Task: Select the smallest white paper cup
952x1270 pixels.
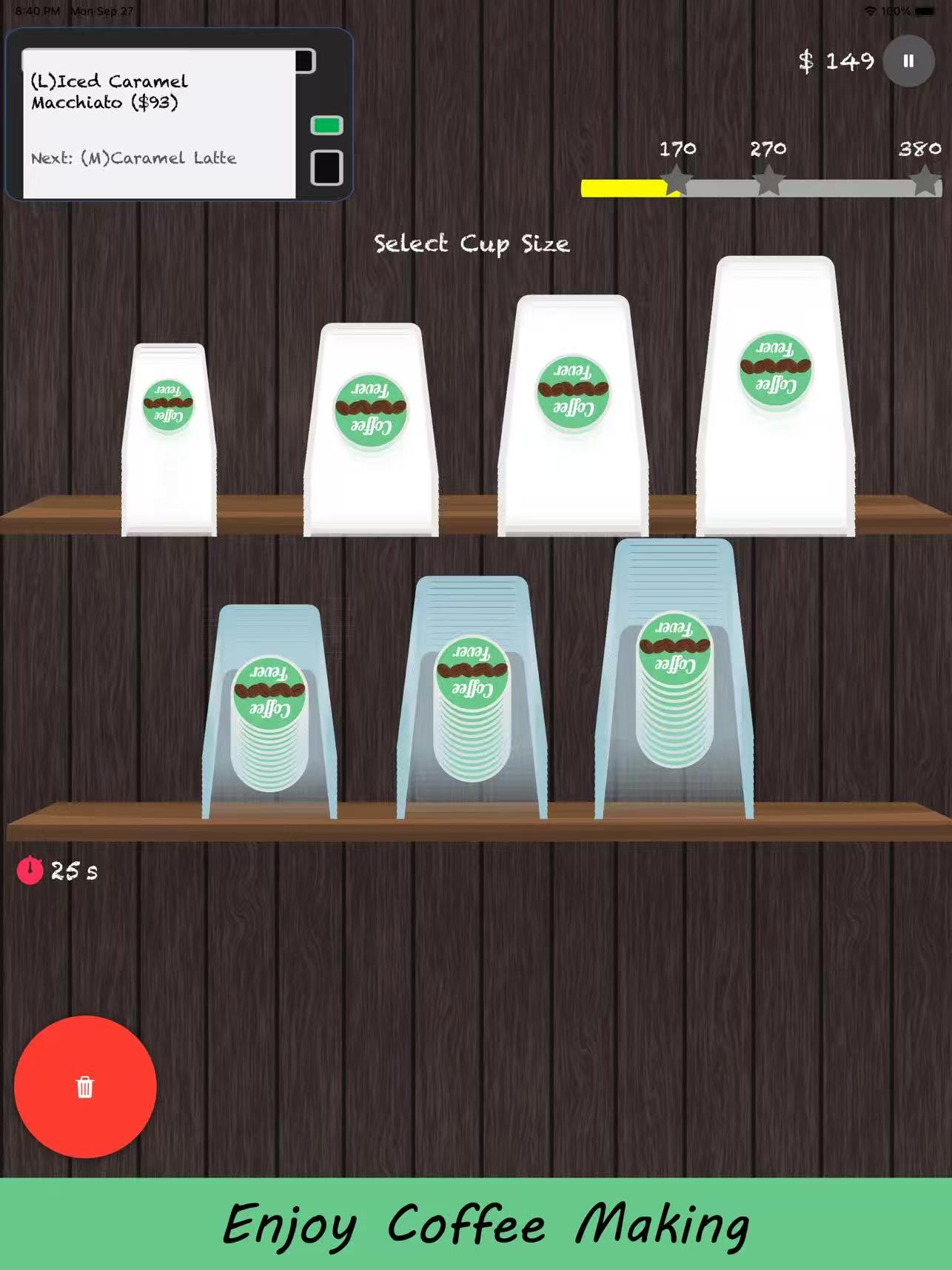Action: pyautogui.click(x=169, y=440)
